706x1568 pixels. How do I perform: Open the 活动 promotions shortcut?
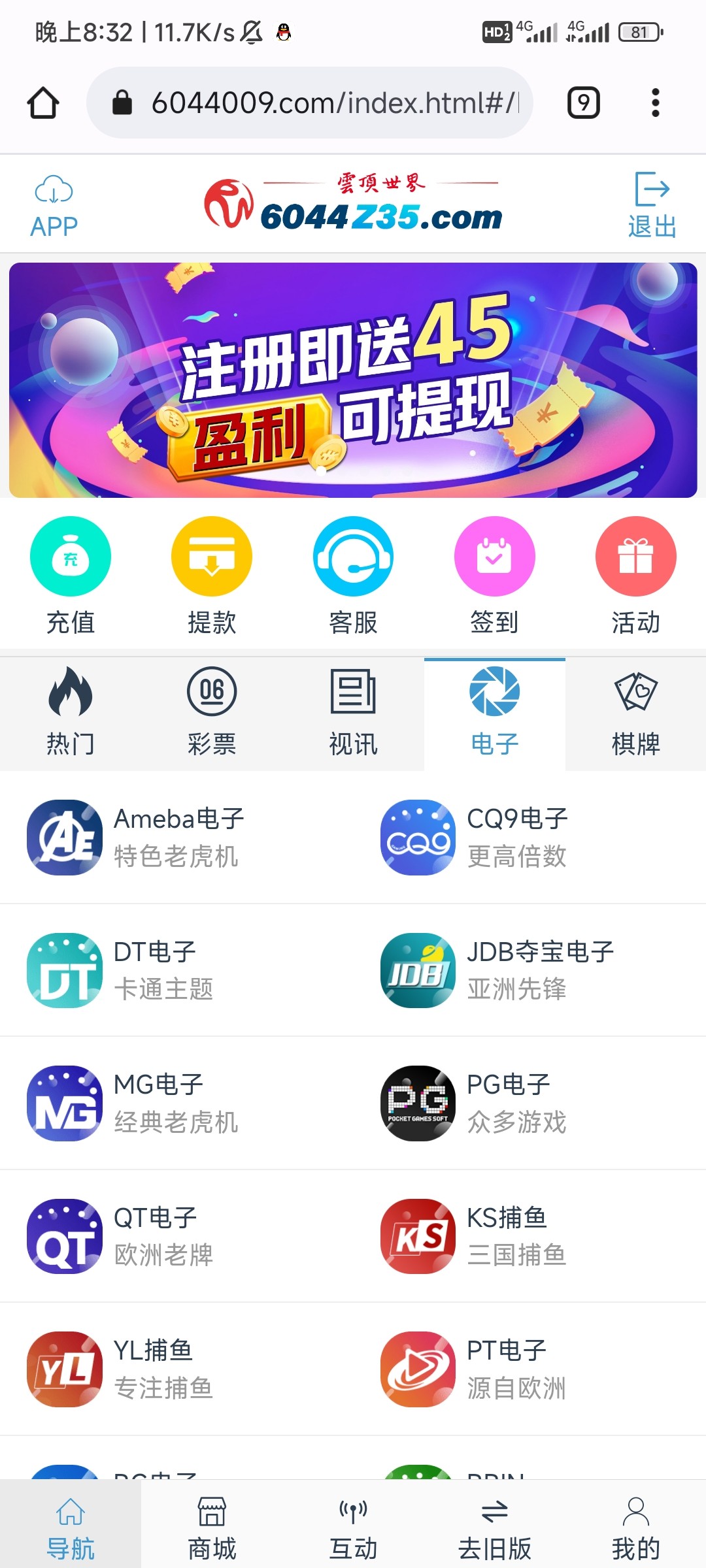635,575
